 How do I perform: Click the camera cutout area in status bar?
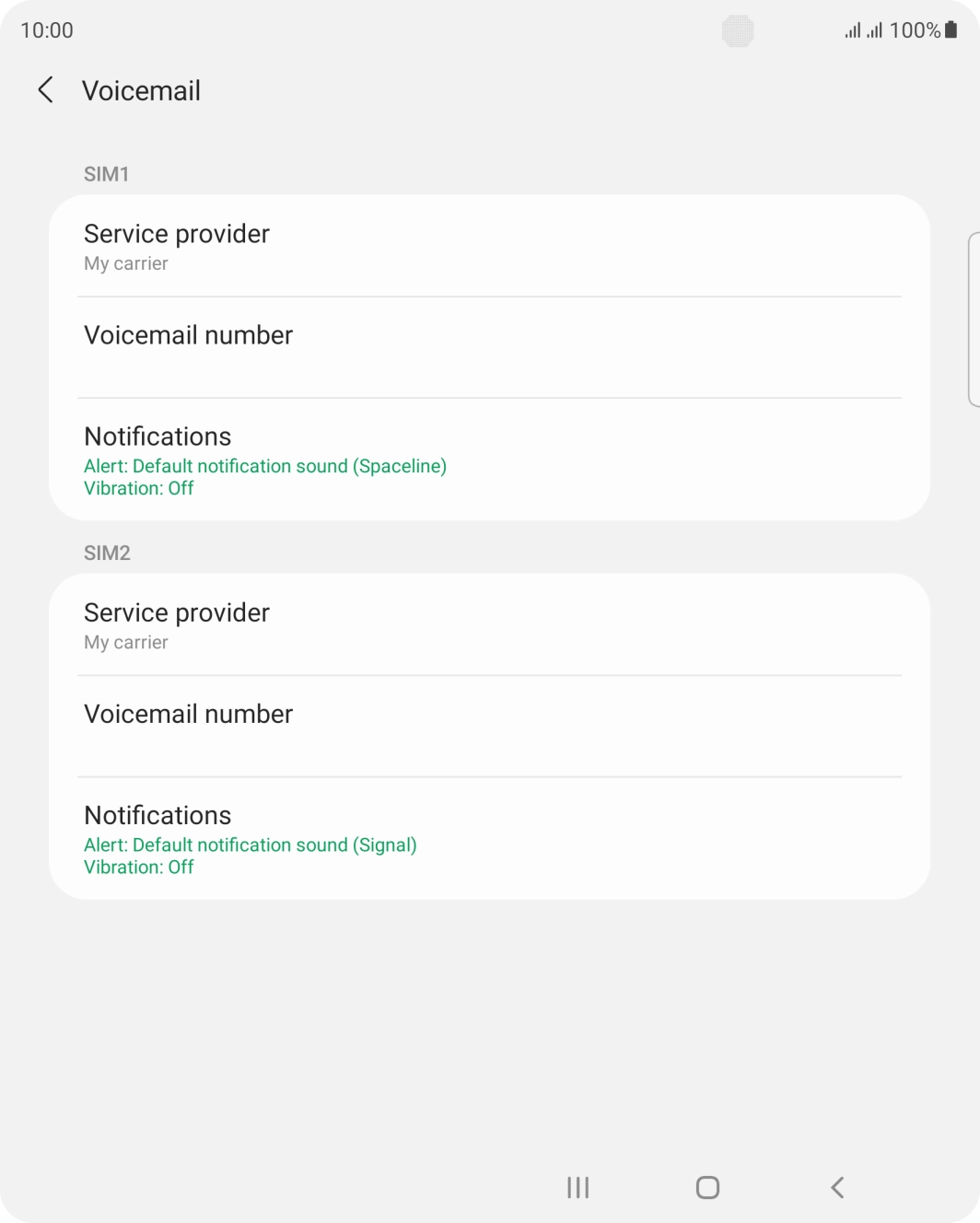pyautogui.click(x=736, y=31)
